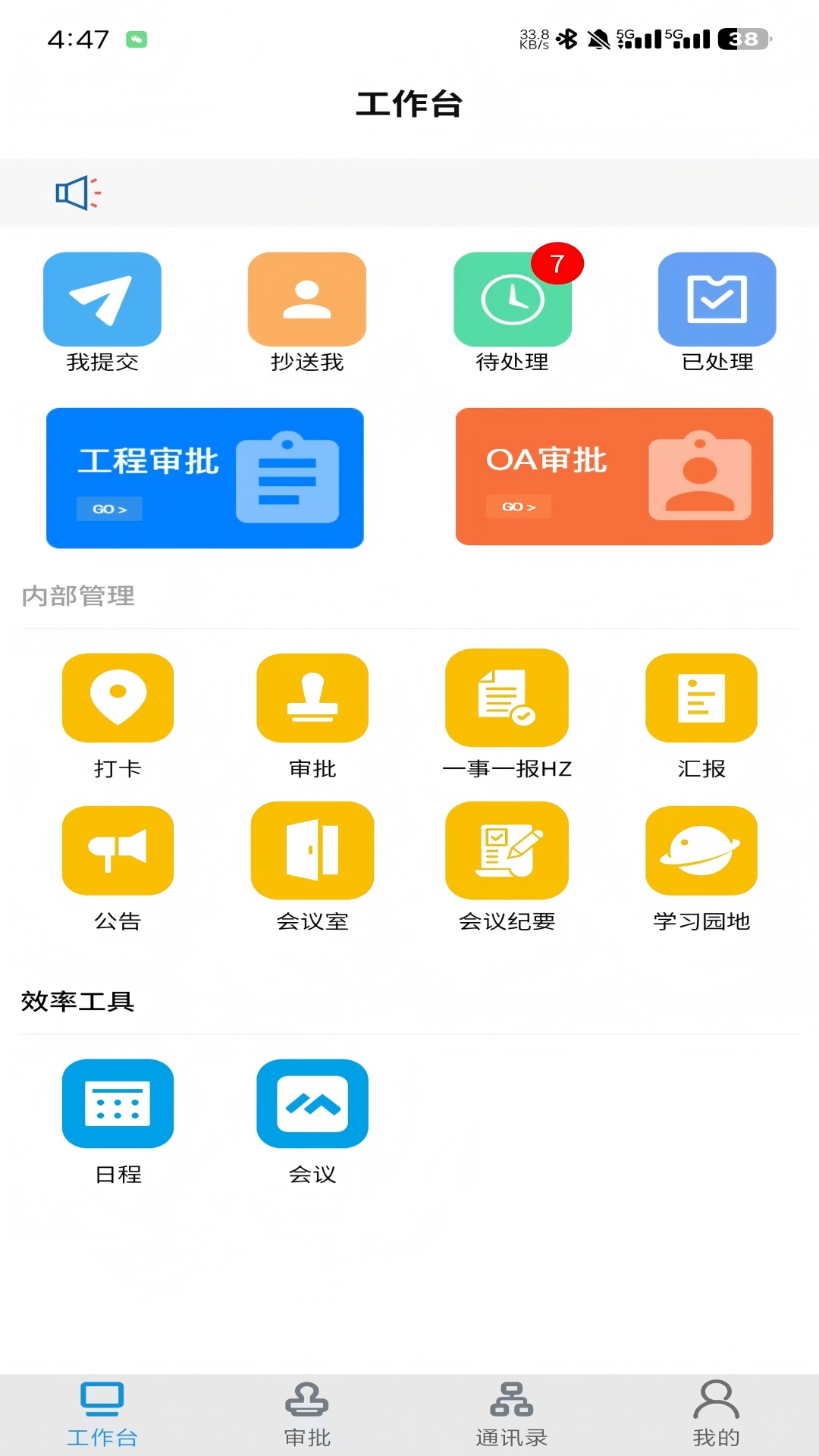Tap the 公告 announcement megaphone icon
This screenshot has height=1456, width=819.
118,849
